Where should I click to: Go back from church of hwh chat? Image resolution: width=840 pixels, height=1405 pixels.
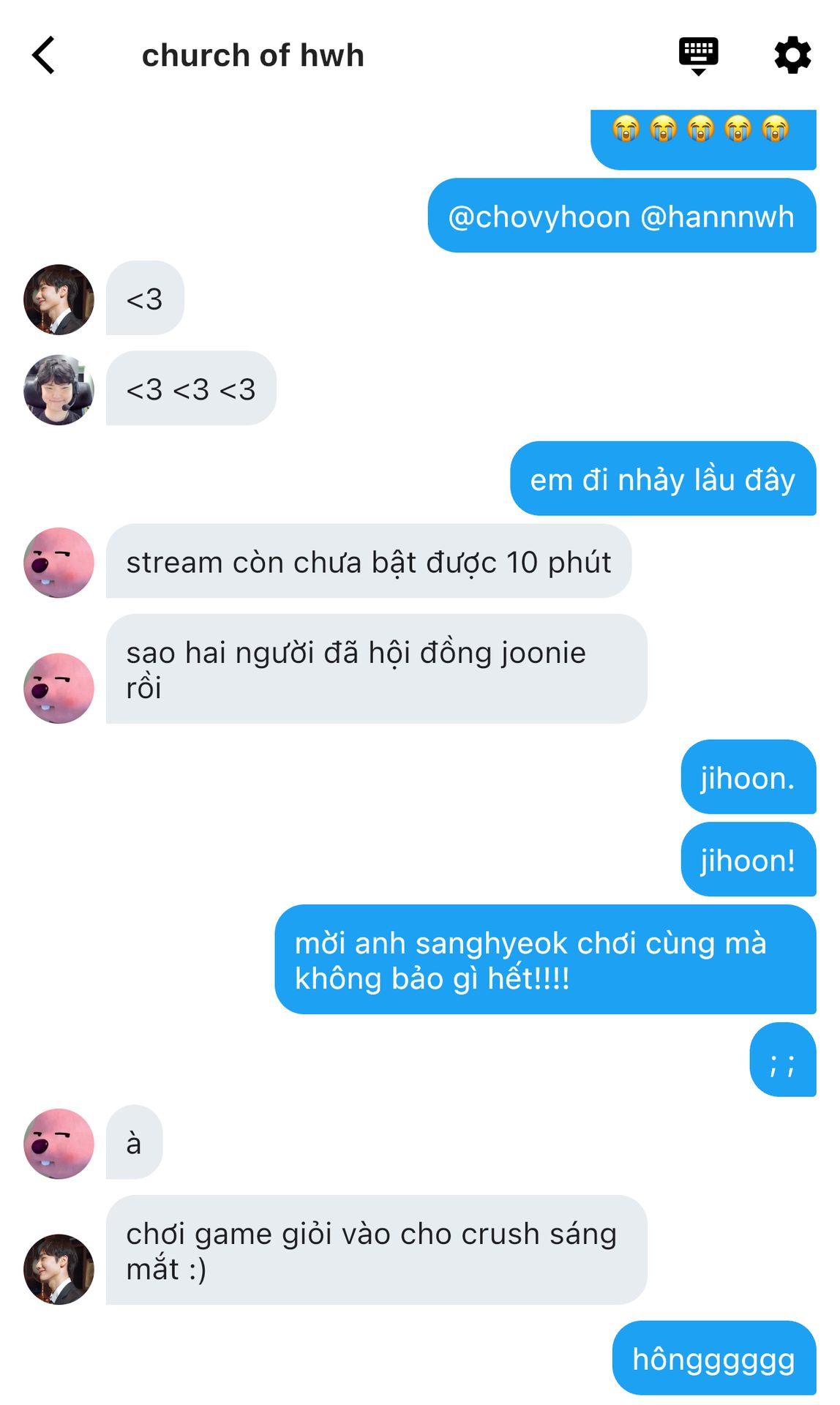(x=44, y=56)
